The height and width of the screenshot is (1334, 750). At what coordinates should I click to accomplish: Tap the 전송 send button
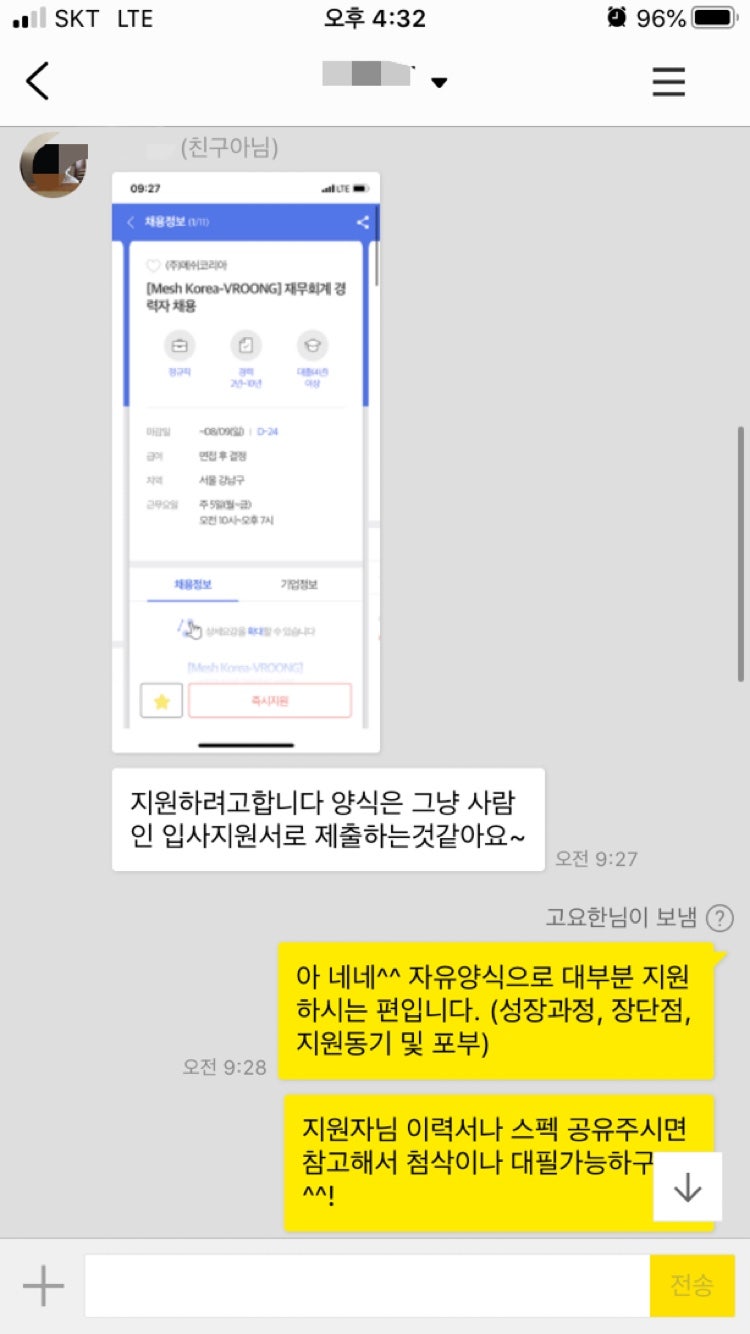(692, 1285)
